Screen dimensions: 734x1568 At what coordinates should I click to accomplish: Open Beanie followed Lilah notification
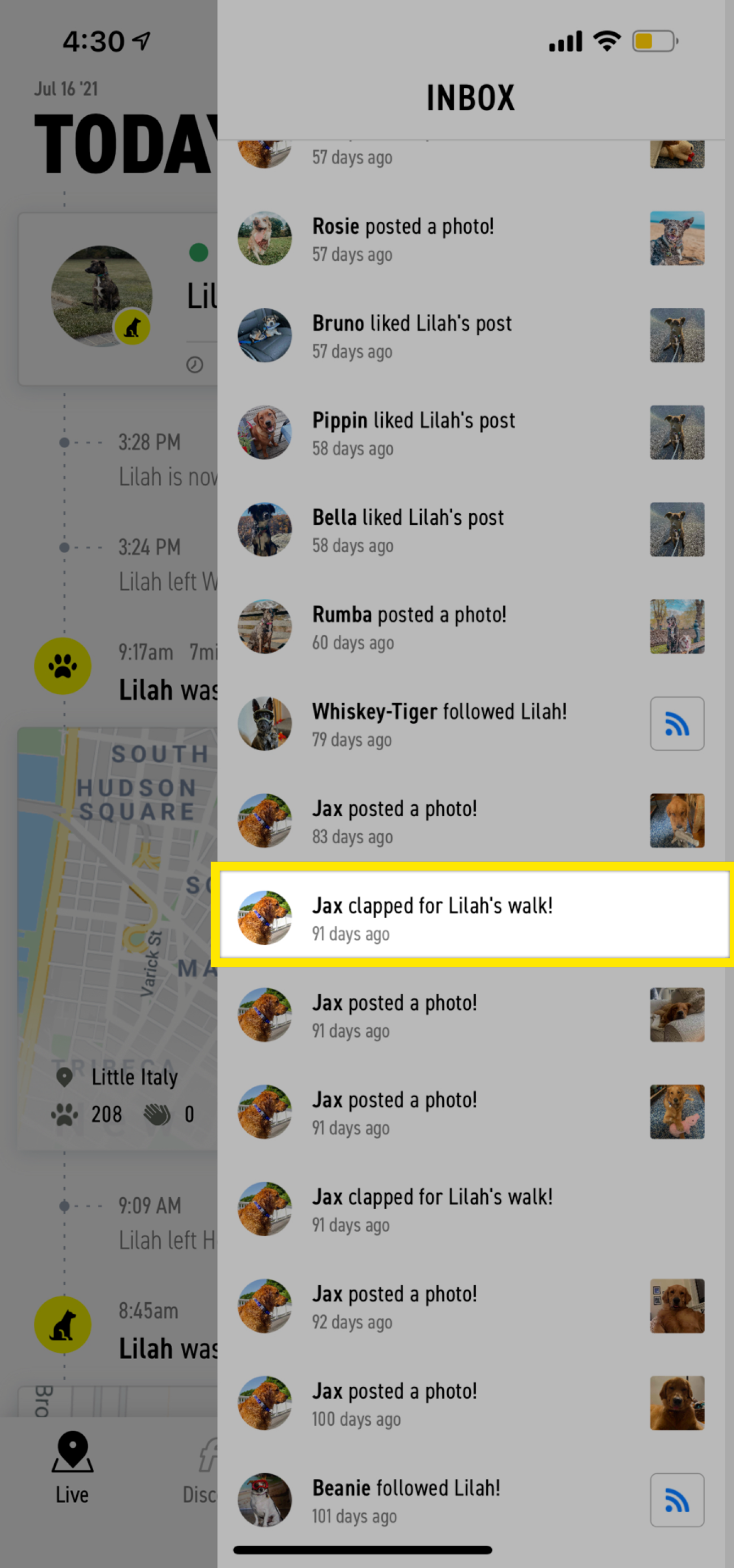pos(471,1500)
